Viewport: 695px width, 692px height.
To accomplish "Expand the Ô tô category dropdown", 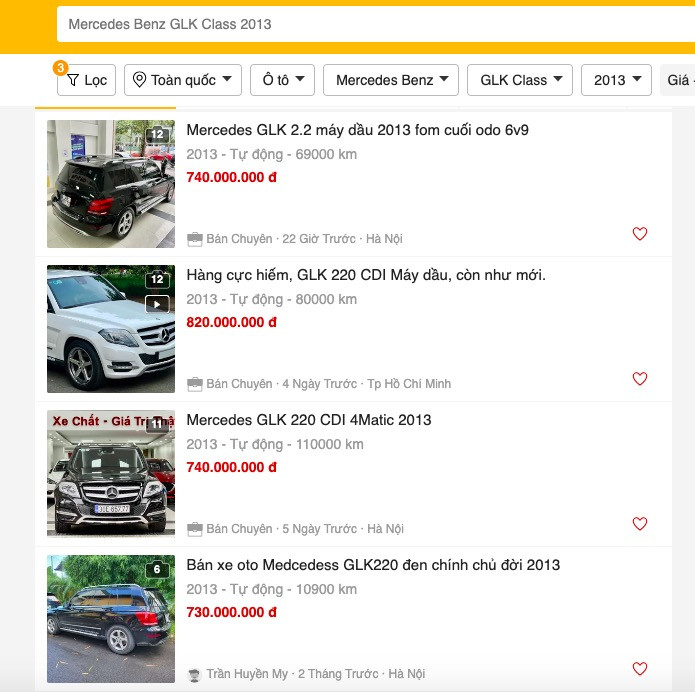I will [283, 80].
